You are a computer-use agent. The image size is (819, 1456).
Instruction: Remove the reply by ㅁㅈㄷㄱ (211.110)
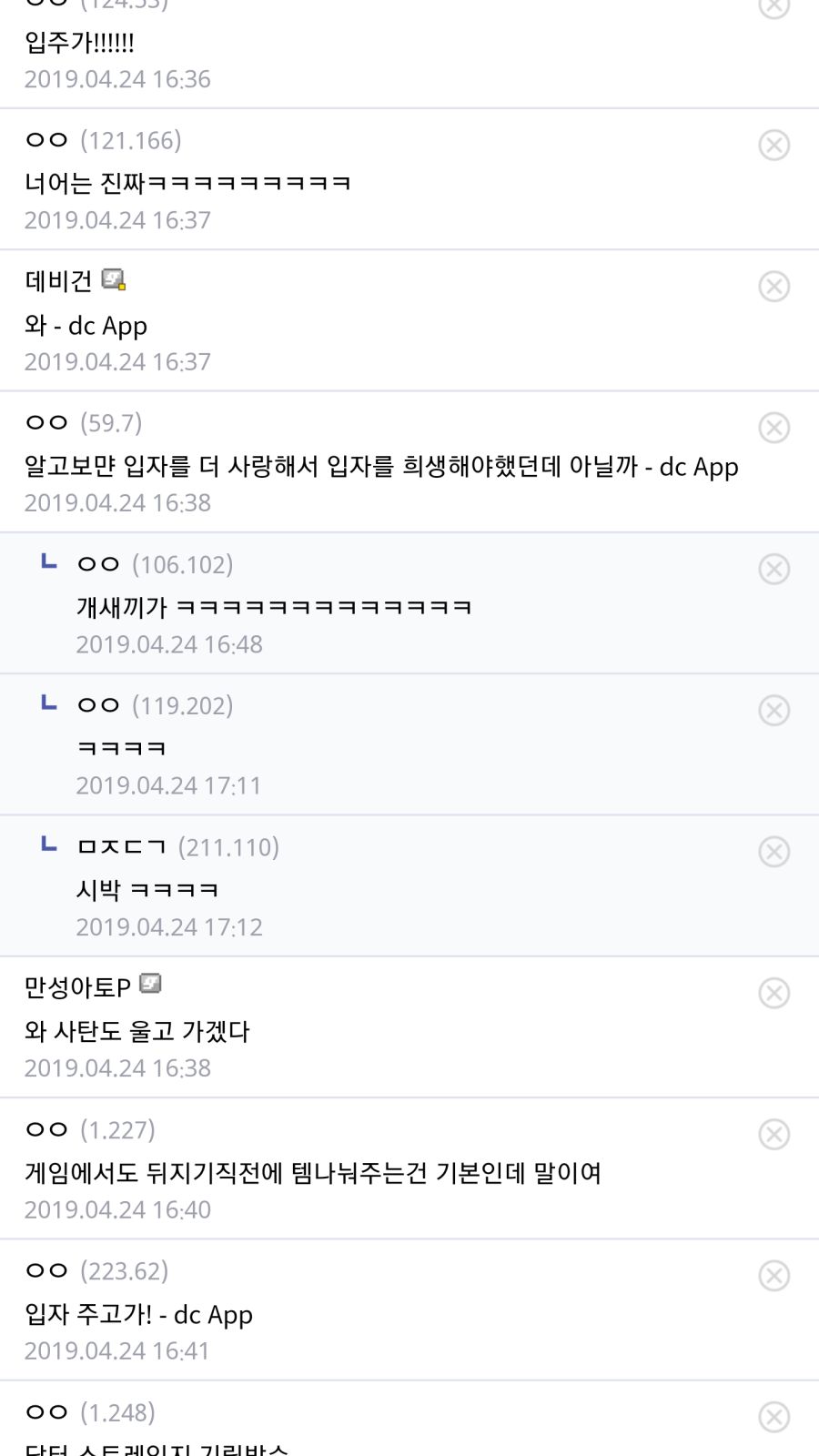[x=773, y=852]
